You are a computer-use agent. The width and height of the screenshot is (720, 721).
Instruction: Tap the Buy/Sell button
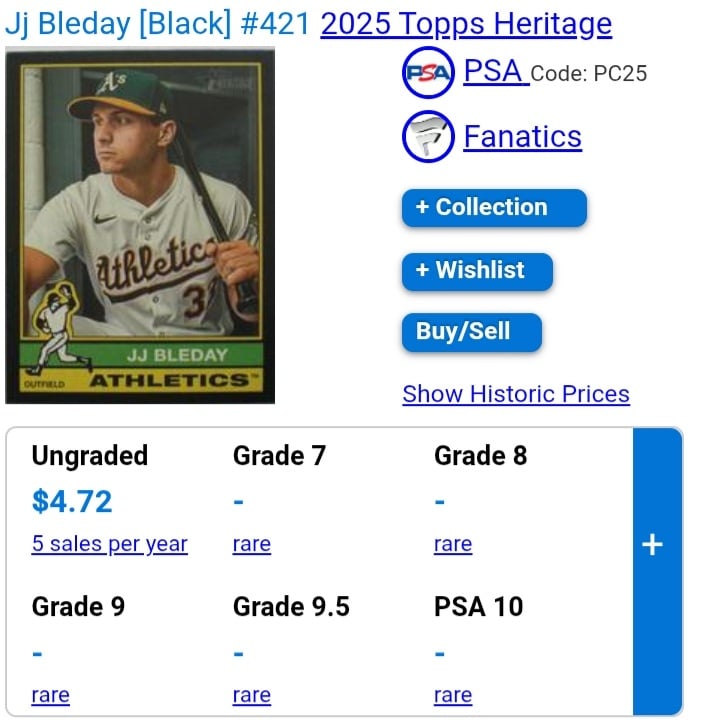[x=471, y=332]
